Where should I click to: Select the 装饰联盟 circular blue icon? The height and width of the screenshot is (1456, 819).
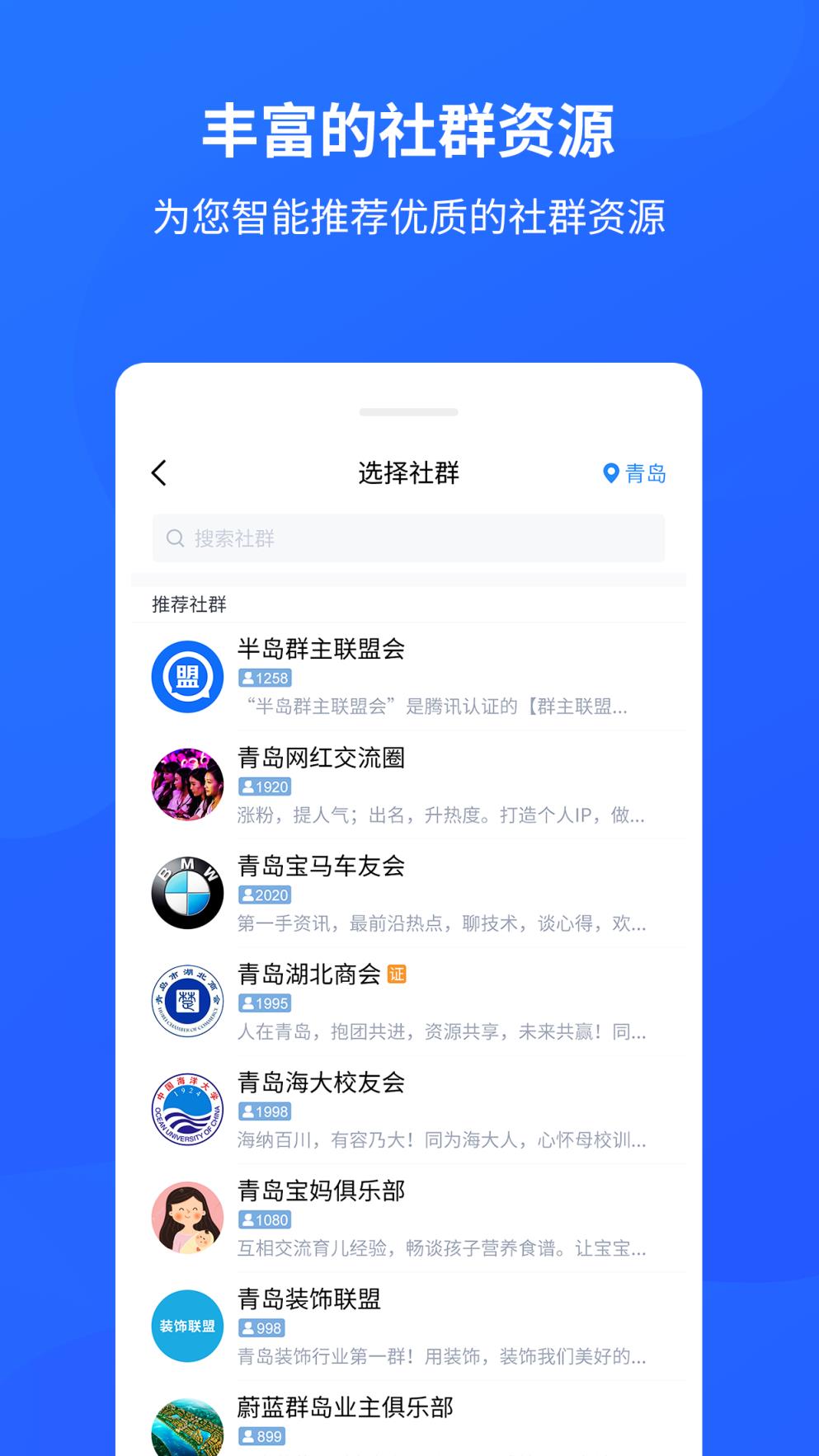186,1324
